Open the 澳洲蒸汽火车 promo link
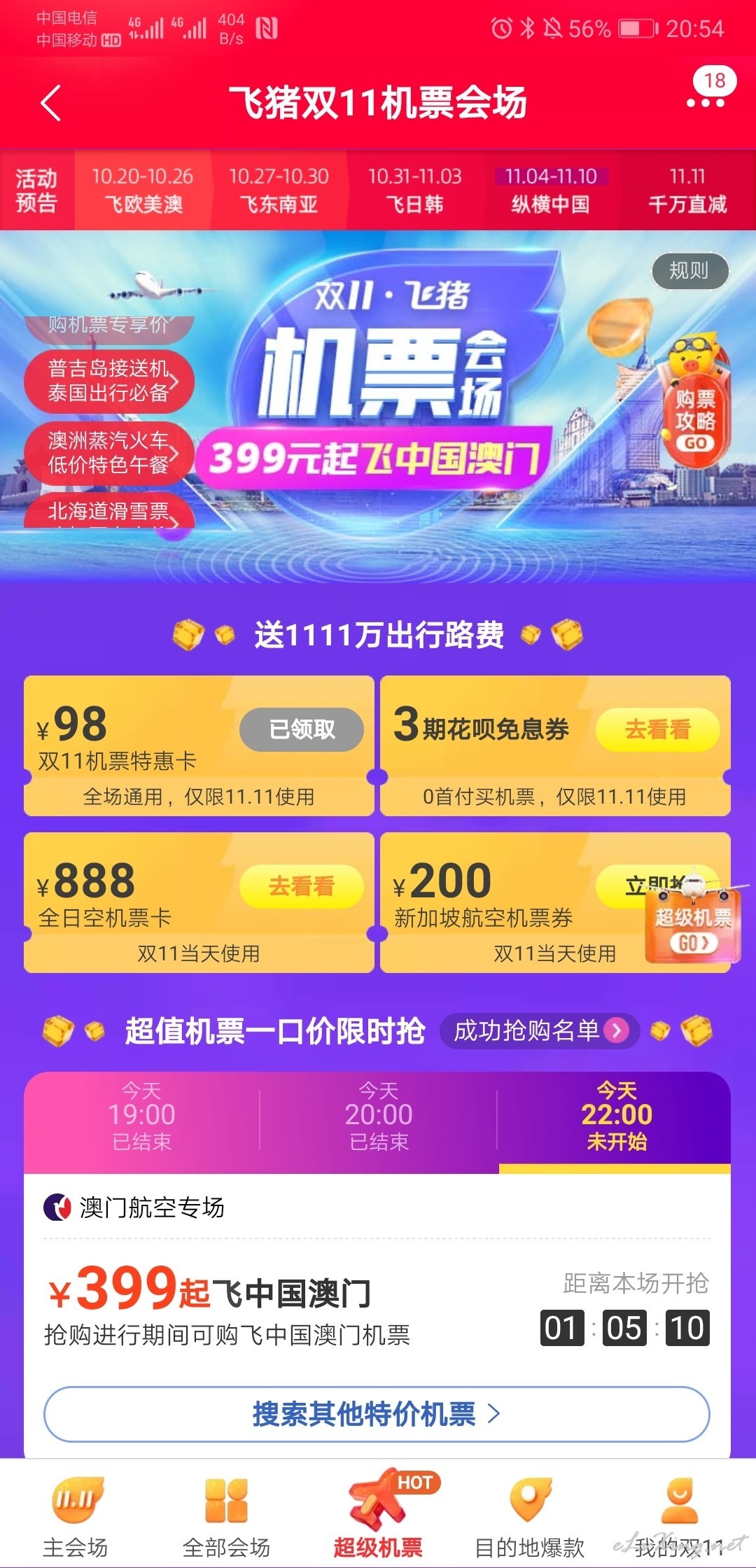This screenshot has height=1568, width=756. pyautogui.click(x=109, y=452)
